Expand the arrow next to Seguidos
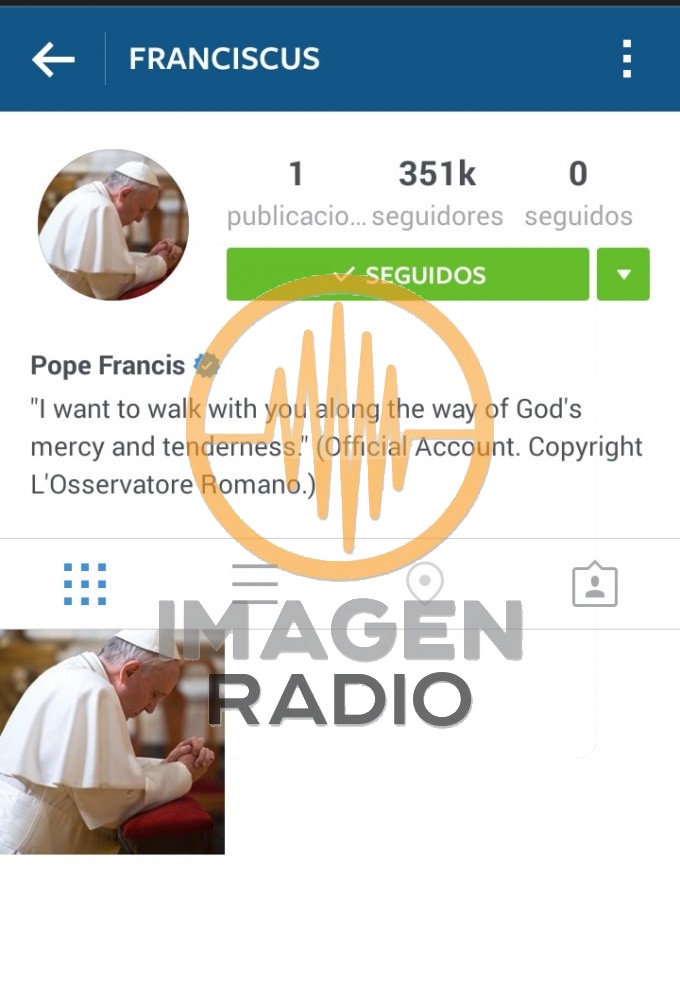Screen dimensions: 680x1003 click(x=623, y=274)
